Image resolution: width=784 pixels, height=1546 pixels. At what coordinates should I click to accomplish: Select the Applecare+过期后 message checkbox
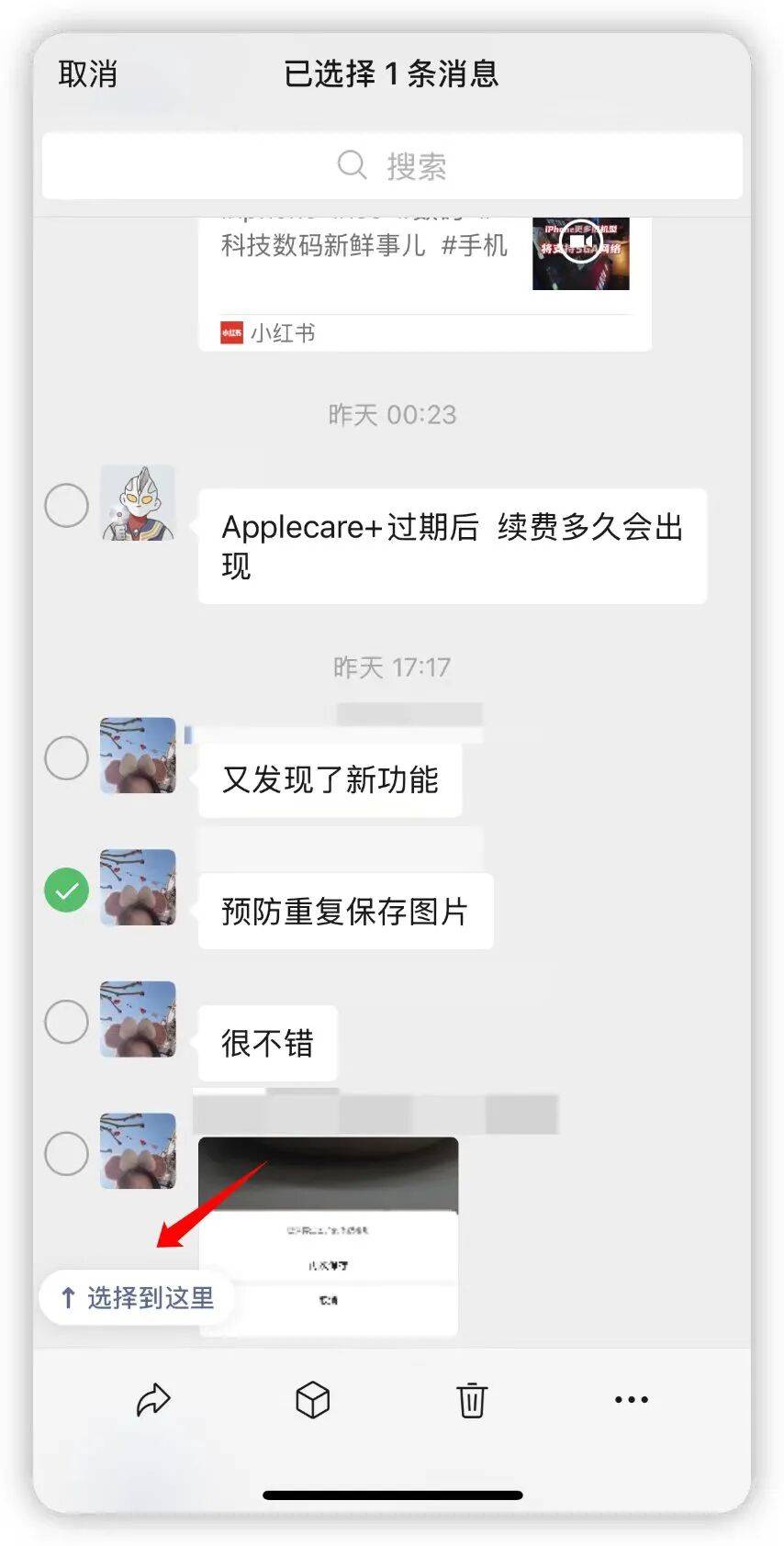tap(67, 506)
